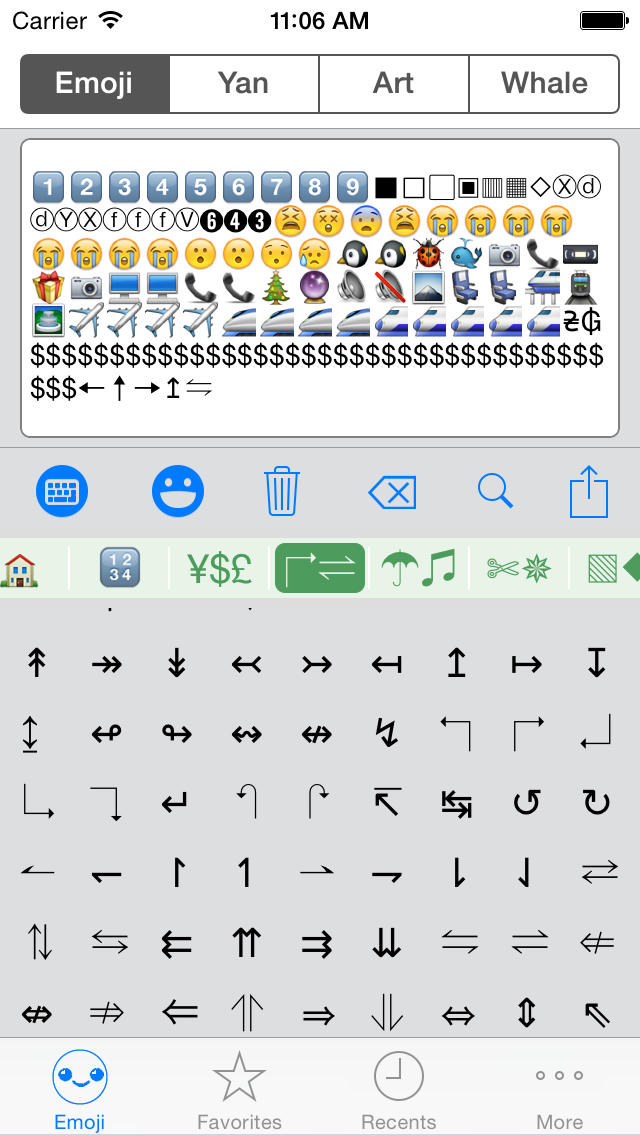Viewport: 640px width, 1136px height.
Task: Tap the blue keyboard icon
Action: click(x=62, y=492)
